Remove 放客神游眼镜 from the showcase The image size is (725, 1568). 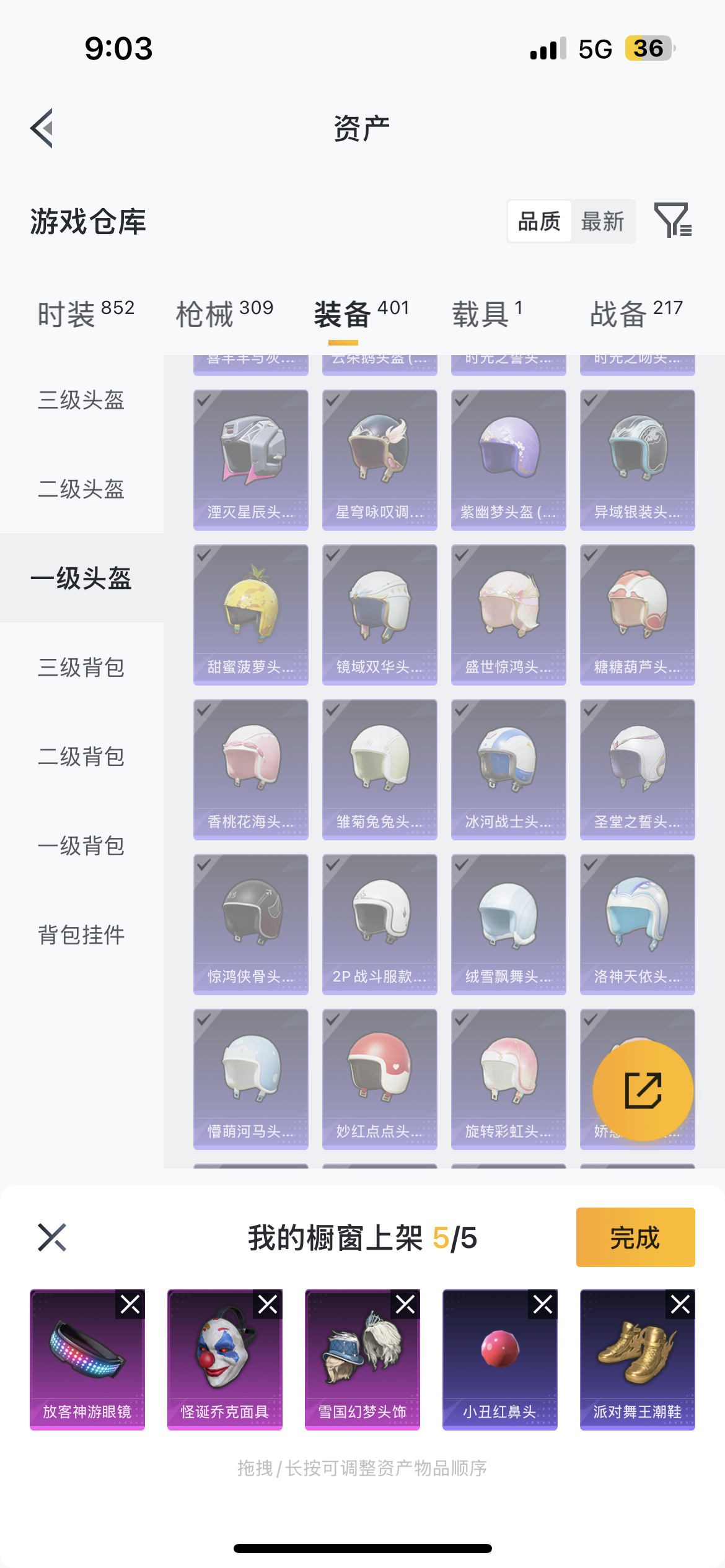pos(130,1305)
